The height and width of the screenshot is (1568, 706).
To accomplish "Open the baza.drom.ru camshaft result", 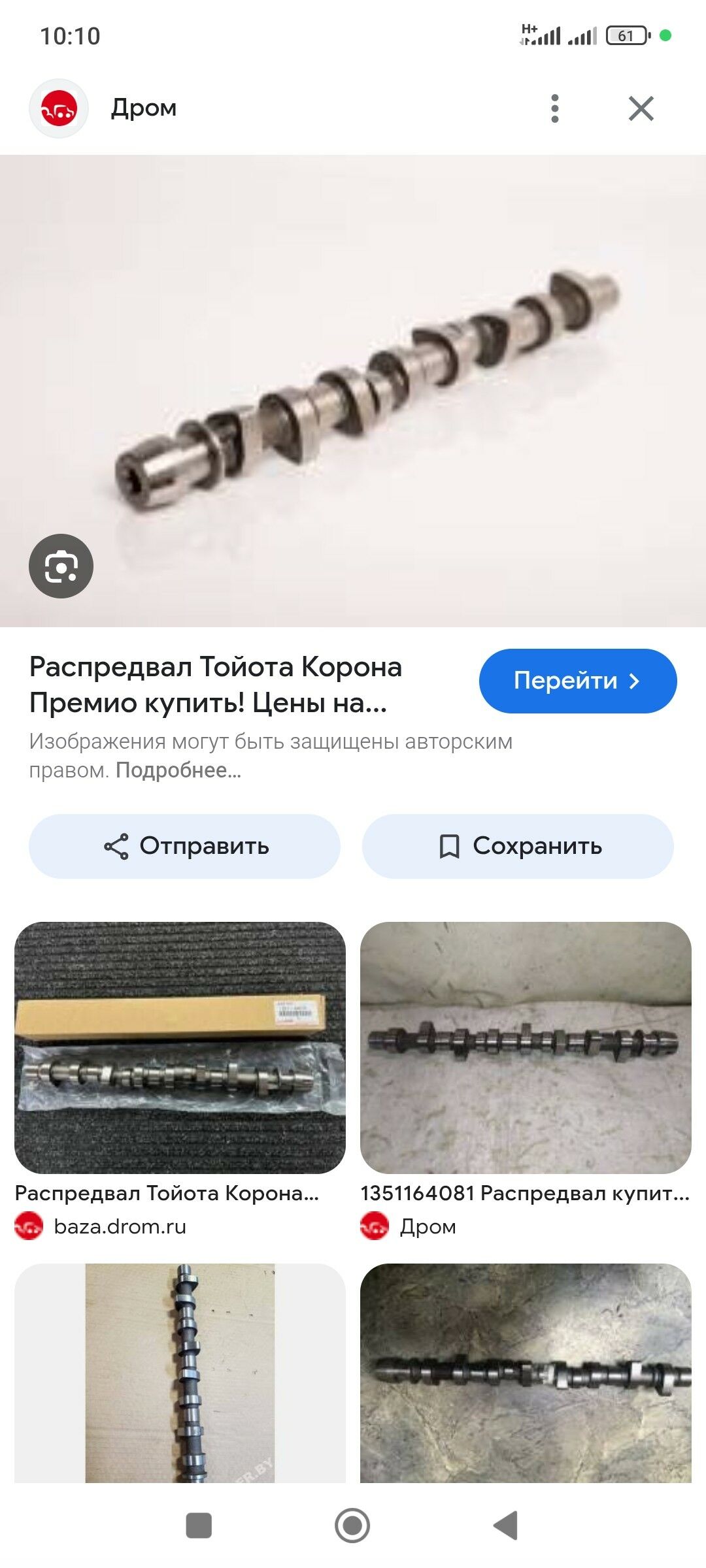I will pos(180,1047).
